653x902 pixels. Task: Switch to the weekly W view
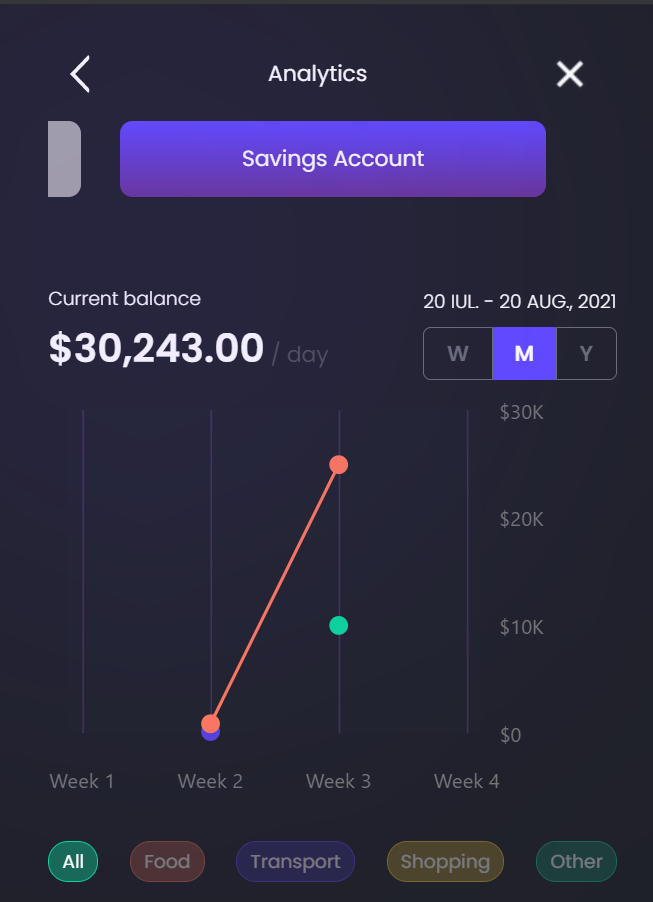point(458,354)
